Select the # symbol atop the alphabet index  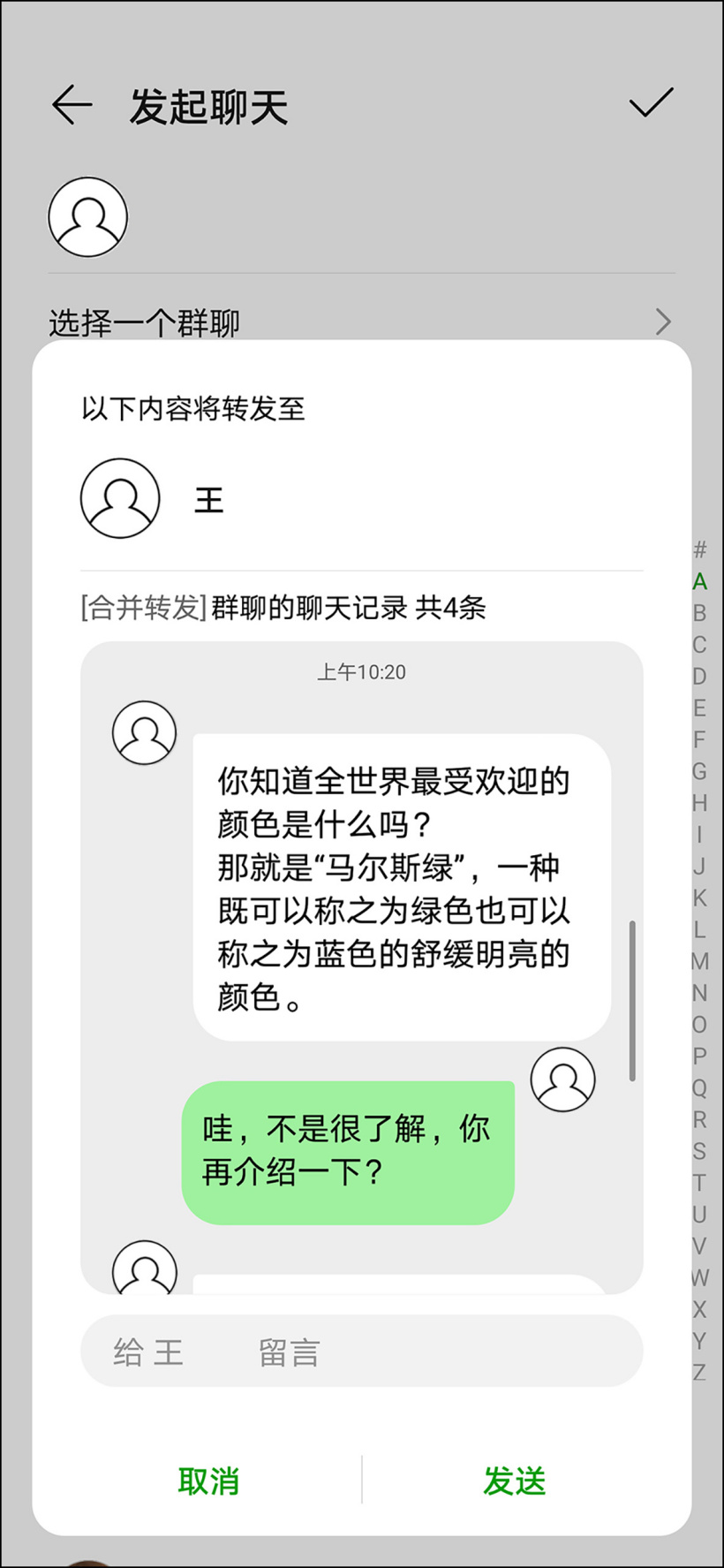point(699,549)
